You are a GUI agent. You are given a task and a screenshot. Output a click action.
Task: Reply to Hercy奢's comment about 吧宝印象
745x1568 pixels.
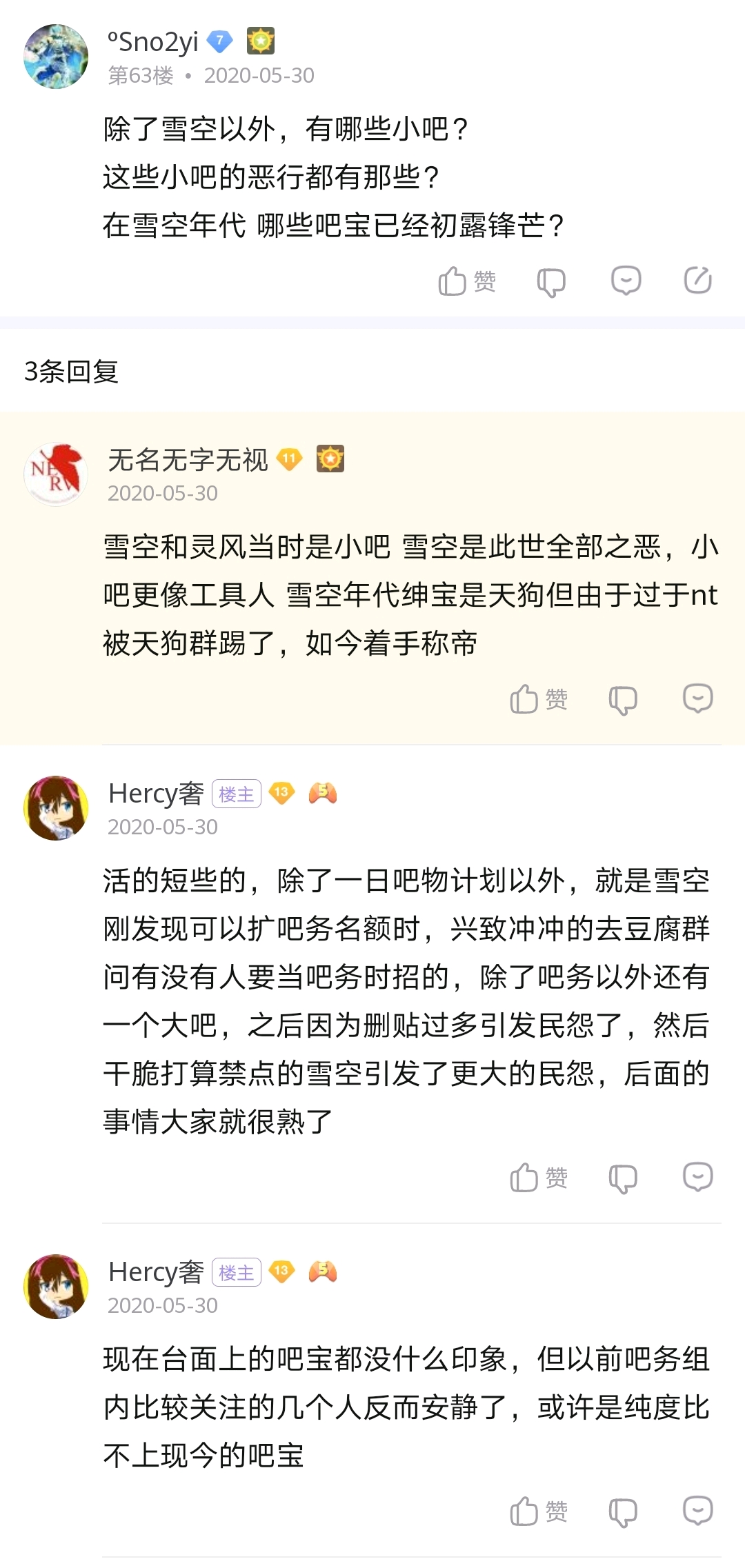coord(697,1511)
